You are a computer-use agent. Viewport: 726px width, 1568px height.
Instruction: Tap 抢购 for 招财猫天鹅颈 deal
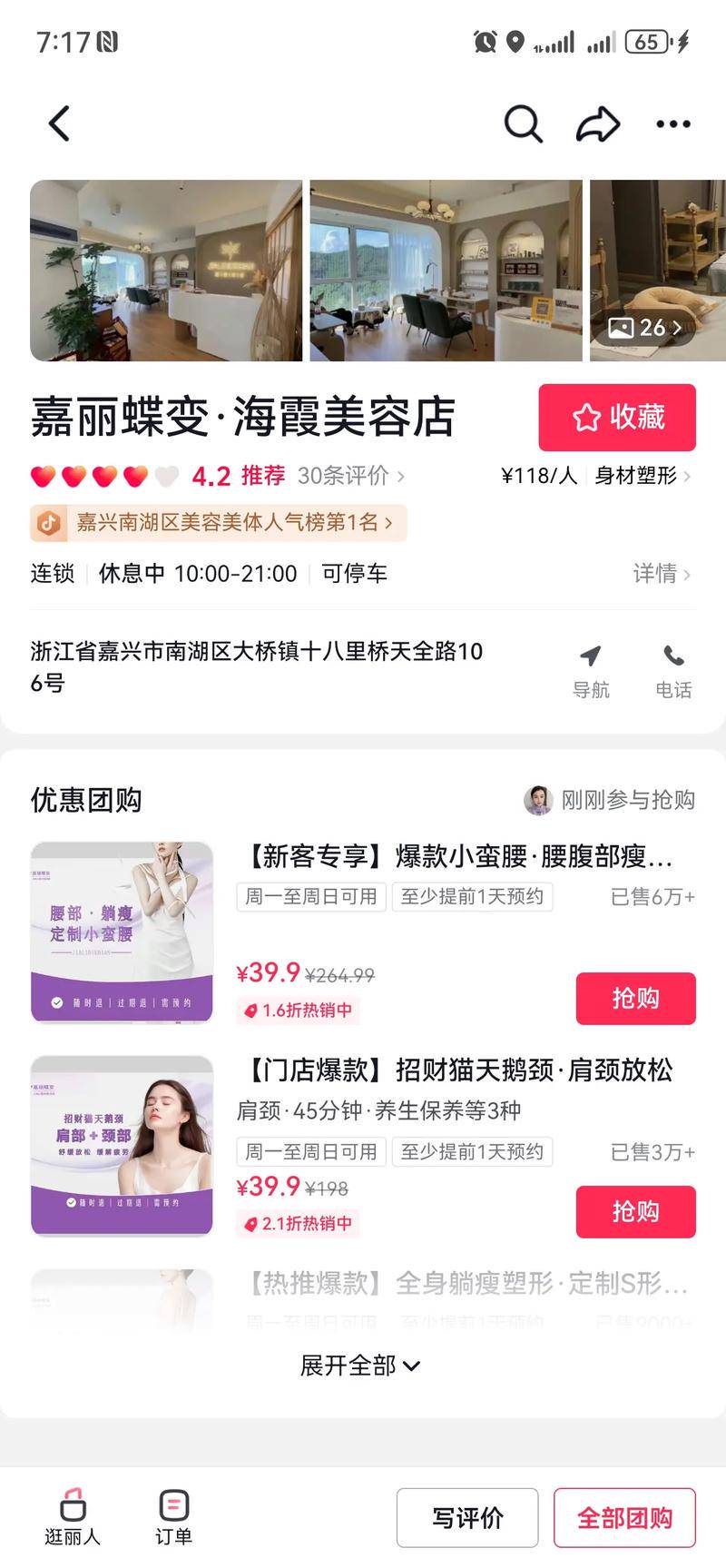pyautogui.click(x=635, y=1211)
